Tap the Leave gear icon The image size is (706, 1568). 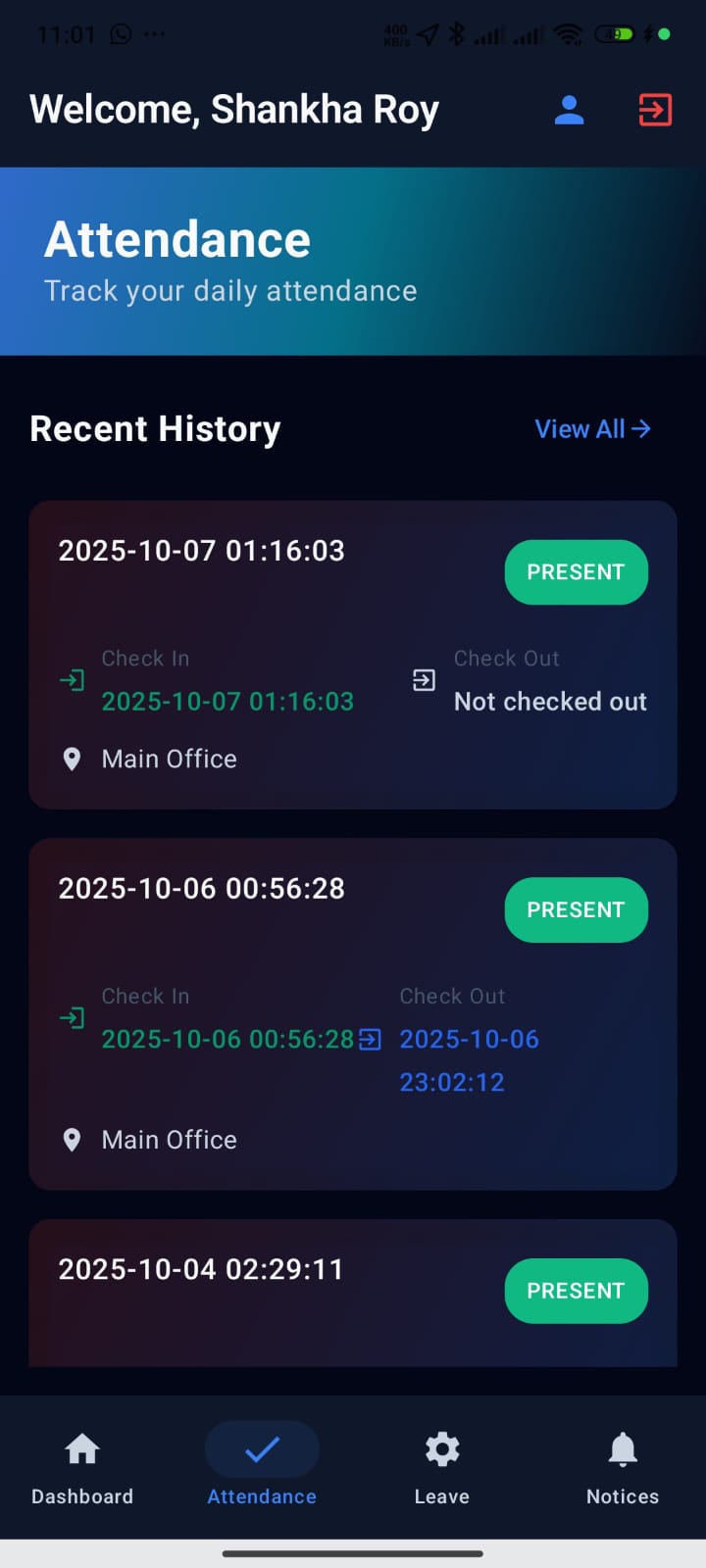coord(441,1448)
